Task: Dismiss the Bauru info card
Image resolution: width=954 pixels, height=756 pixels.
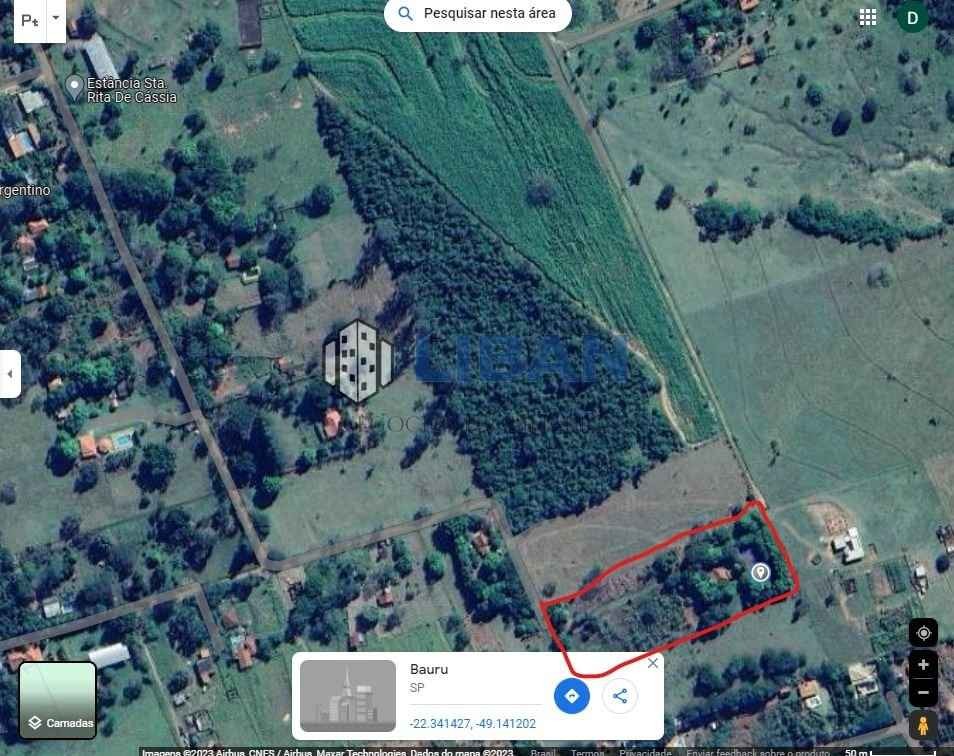Action: click(x=653, y=663)
